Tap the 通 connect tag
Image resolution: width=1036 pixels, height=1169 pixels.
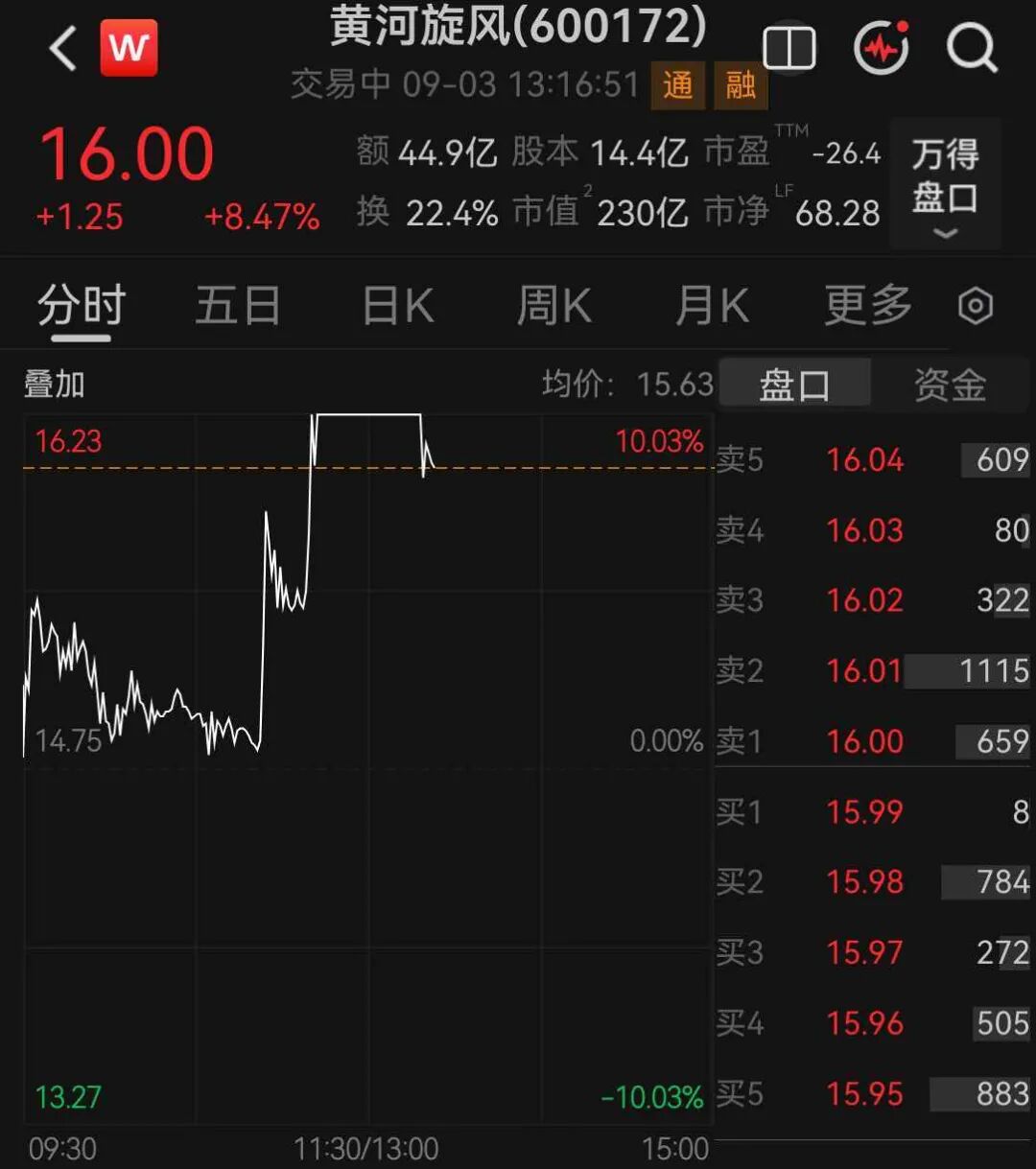[x=678, y=85]
